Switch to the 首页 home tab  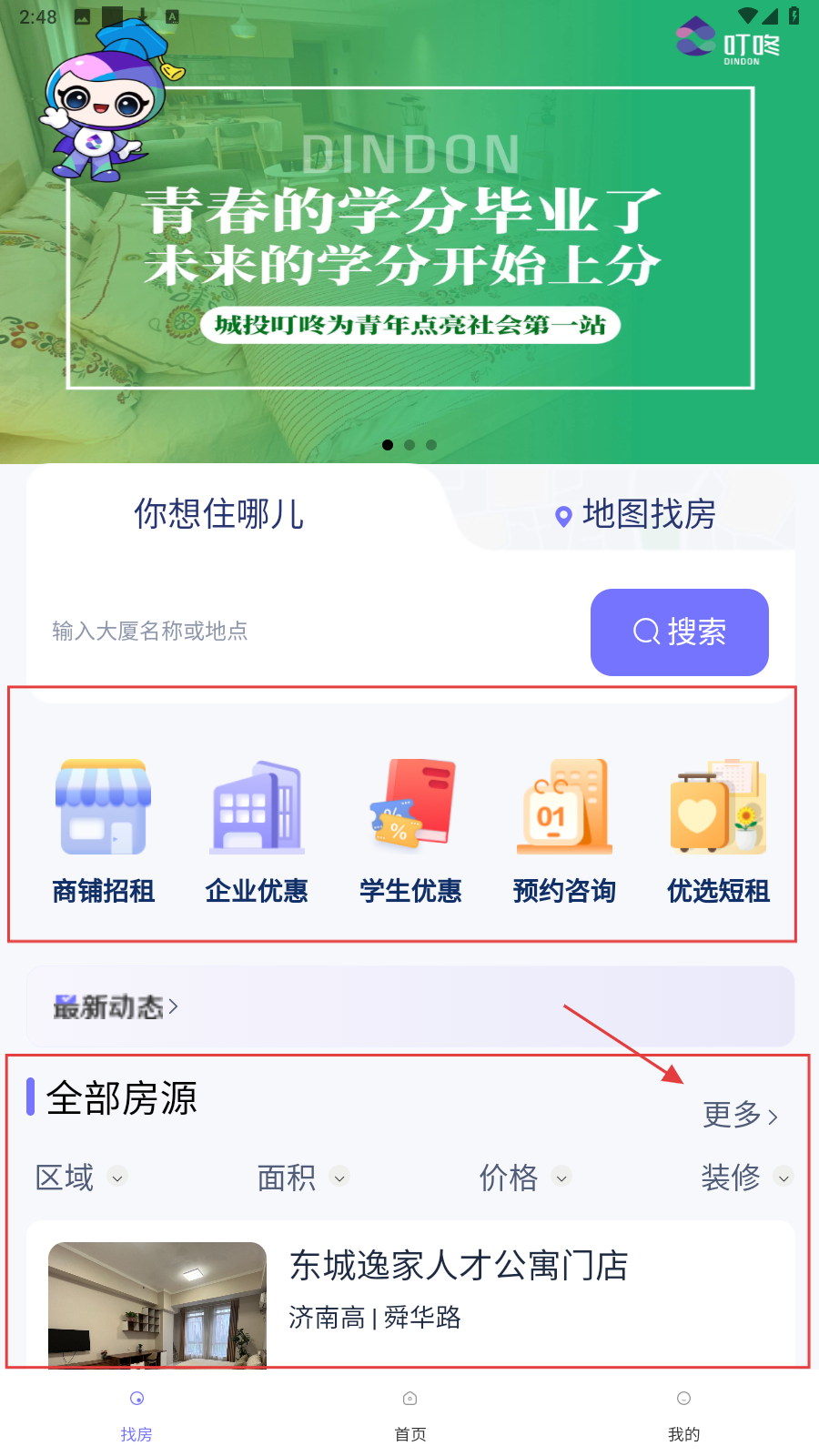(x=409, y=1415)
